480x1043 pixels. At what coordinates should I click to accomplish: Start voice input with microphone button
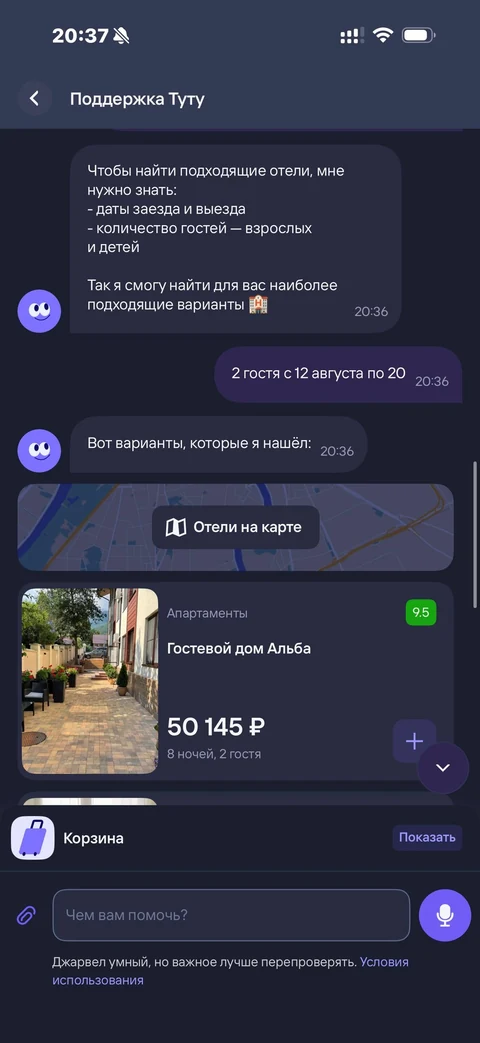[445, 915]
